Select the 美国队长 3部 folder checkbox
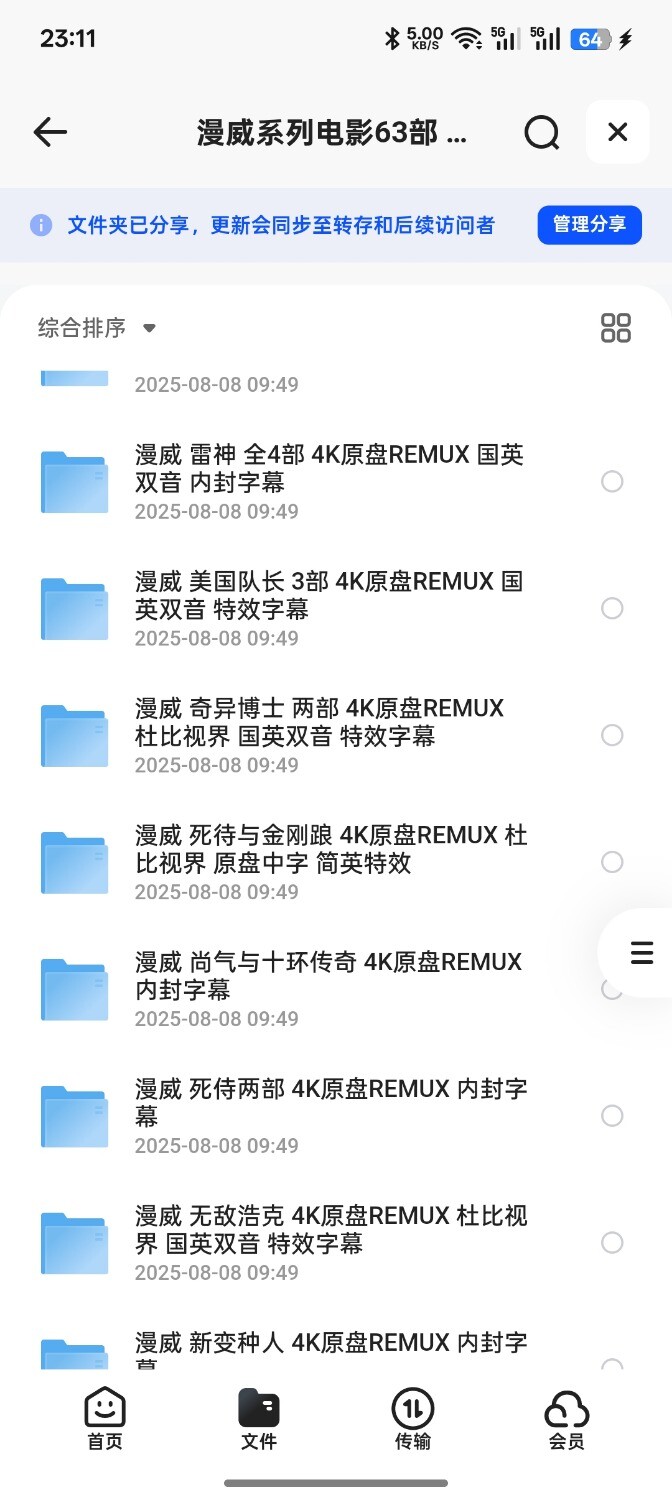The height and width of the screenshot is (1500, 672). 612,609
